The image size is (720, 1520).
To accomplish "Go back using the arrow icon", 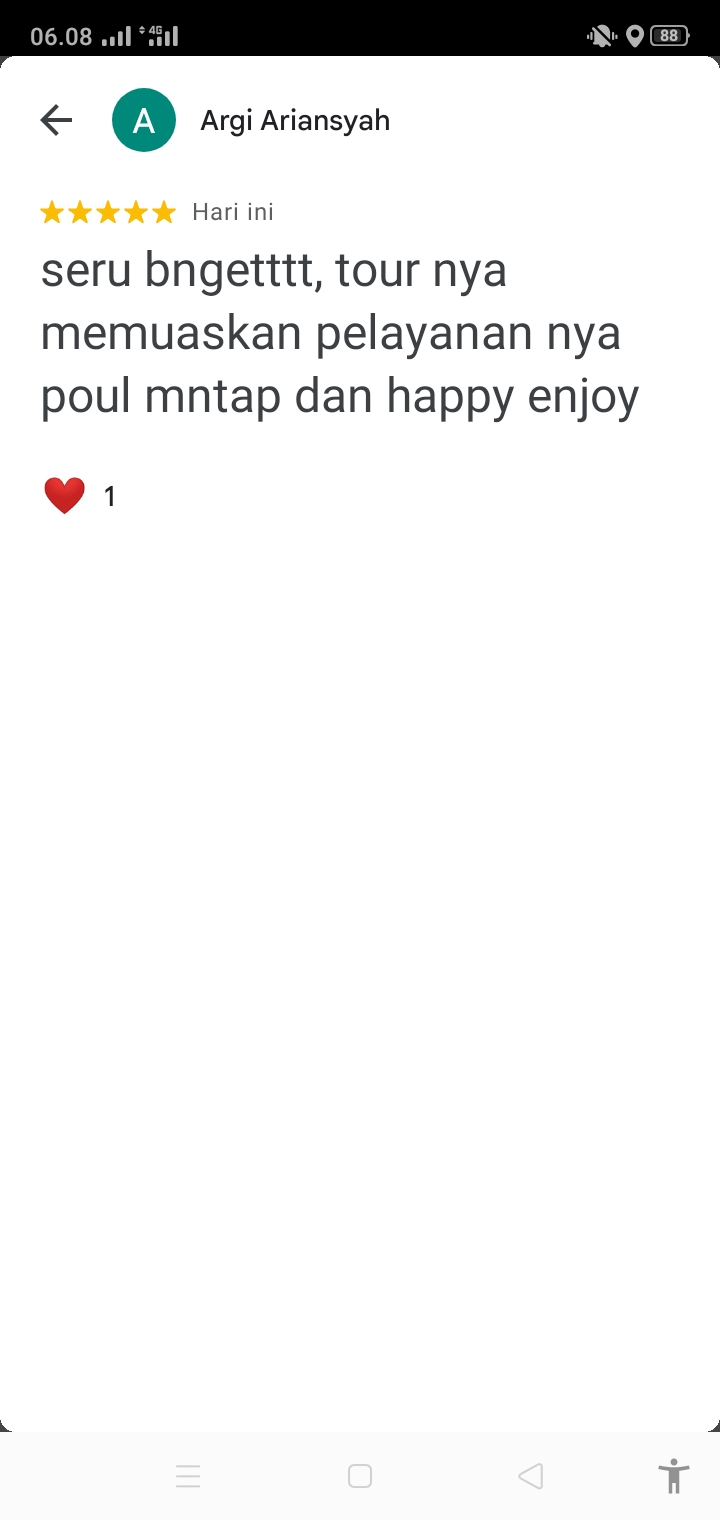I will click(x=56, y=120).
